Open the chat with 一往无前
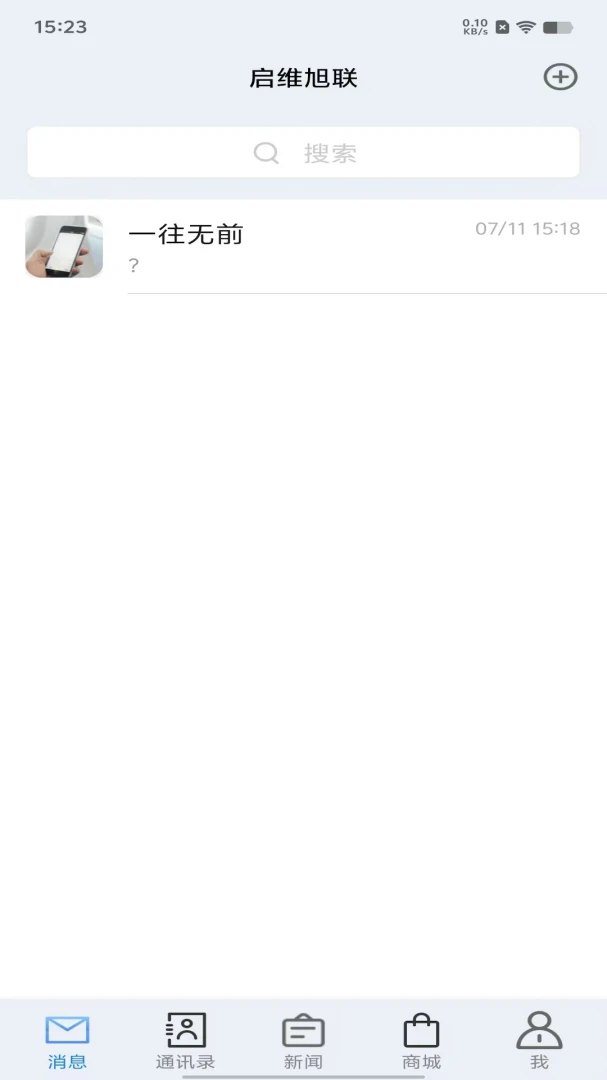 coord(303,248)
